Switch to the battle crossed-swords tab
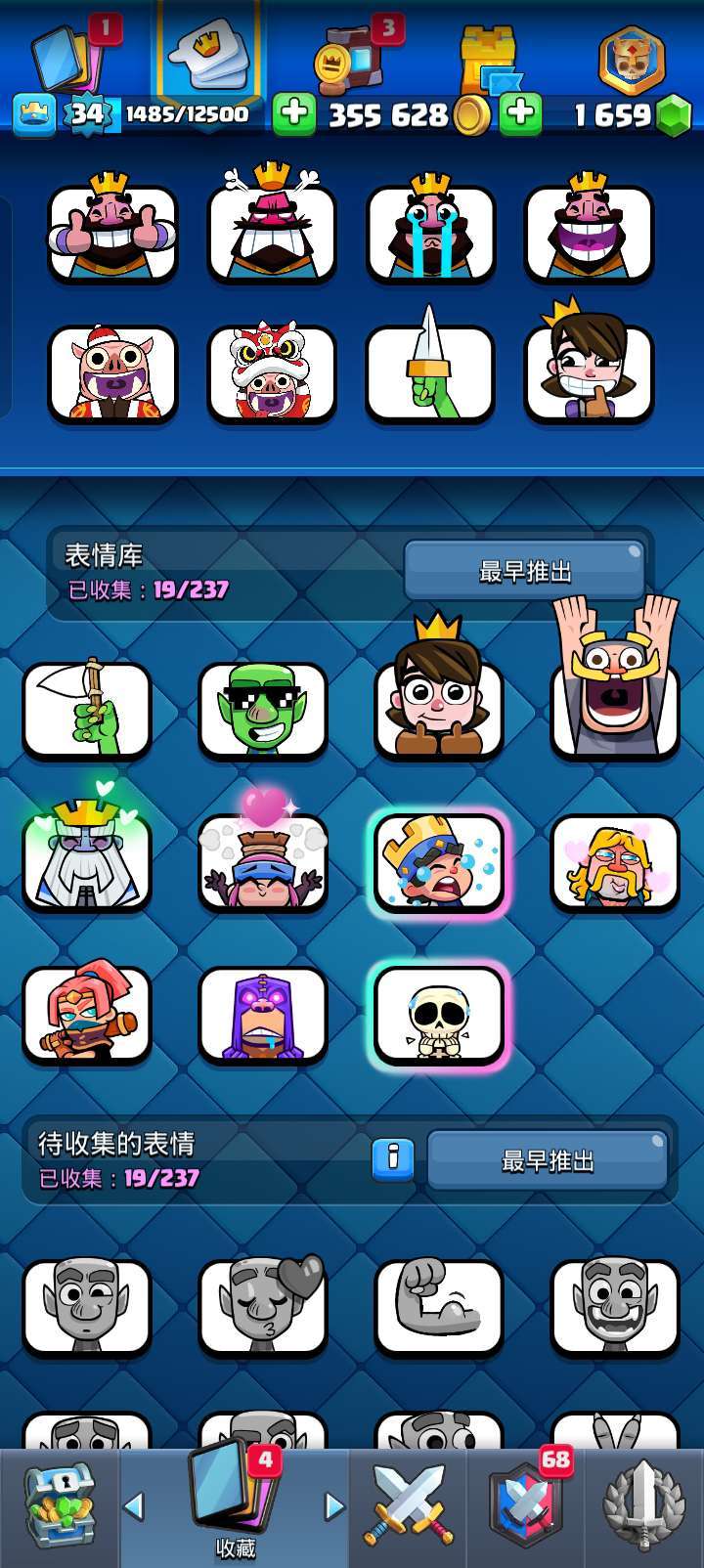The width and height of the screenshot is (704, 1568). point(409,1507)
